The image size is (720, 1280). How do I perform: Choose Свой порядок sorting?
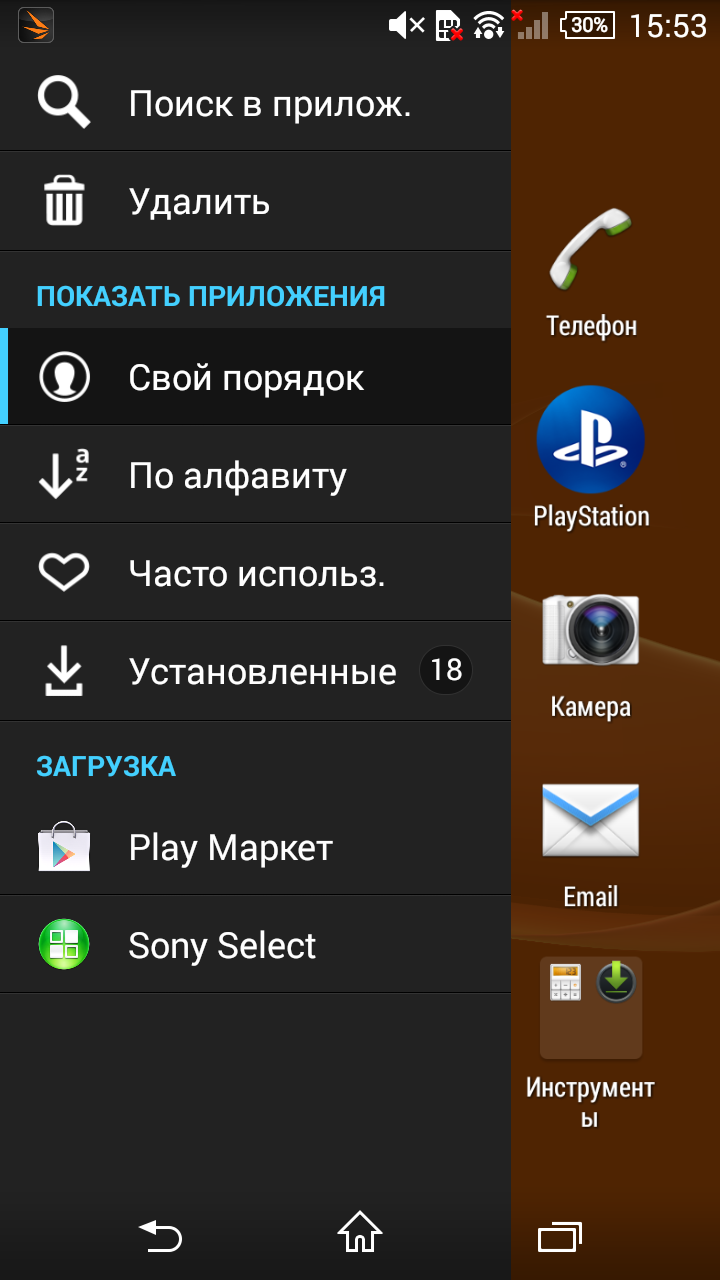tap(255, 378)
